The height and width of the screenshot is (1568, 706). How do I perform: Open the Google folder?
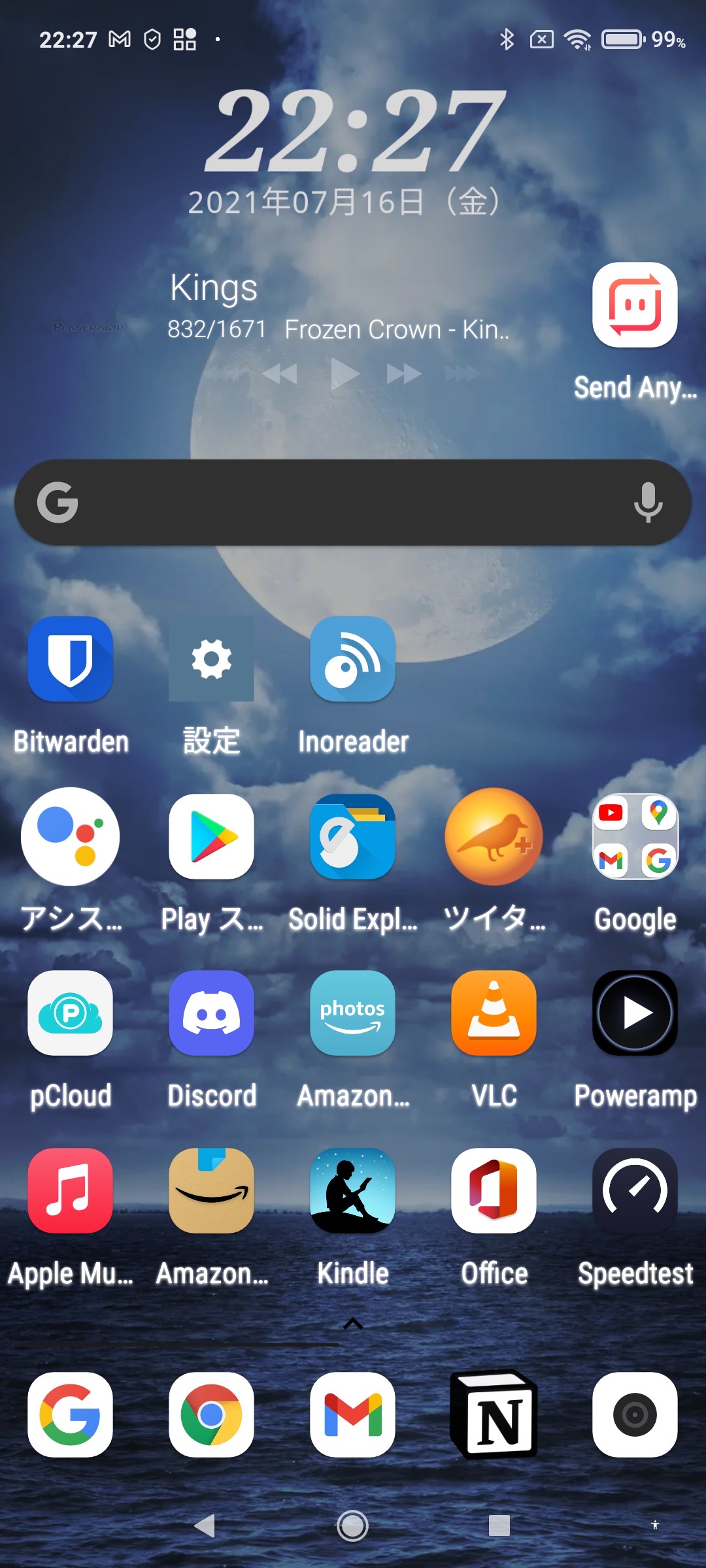click(x=635, y=837)
